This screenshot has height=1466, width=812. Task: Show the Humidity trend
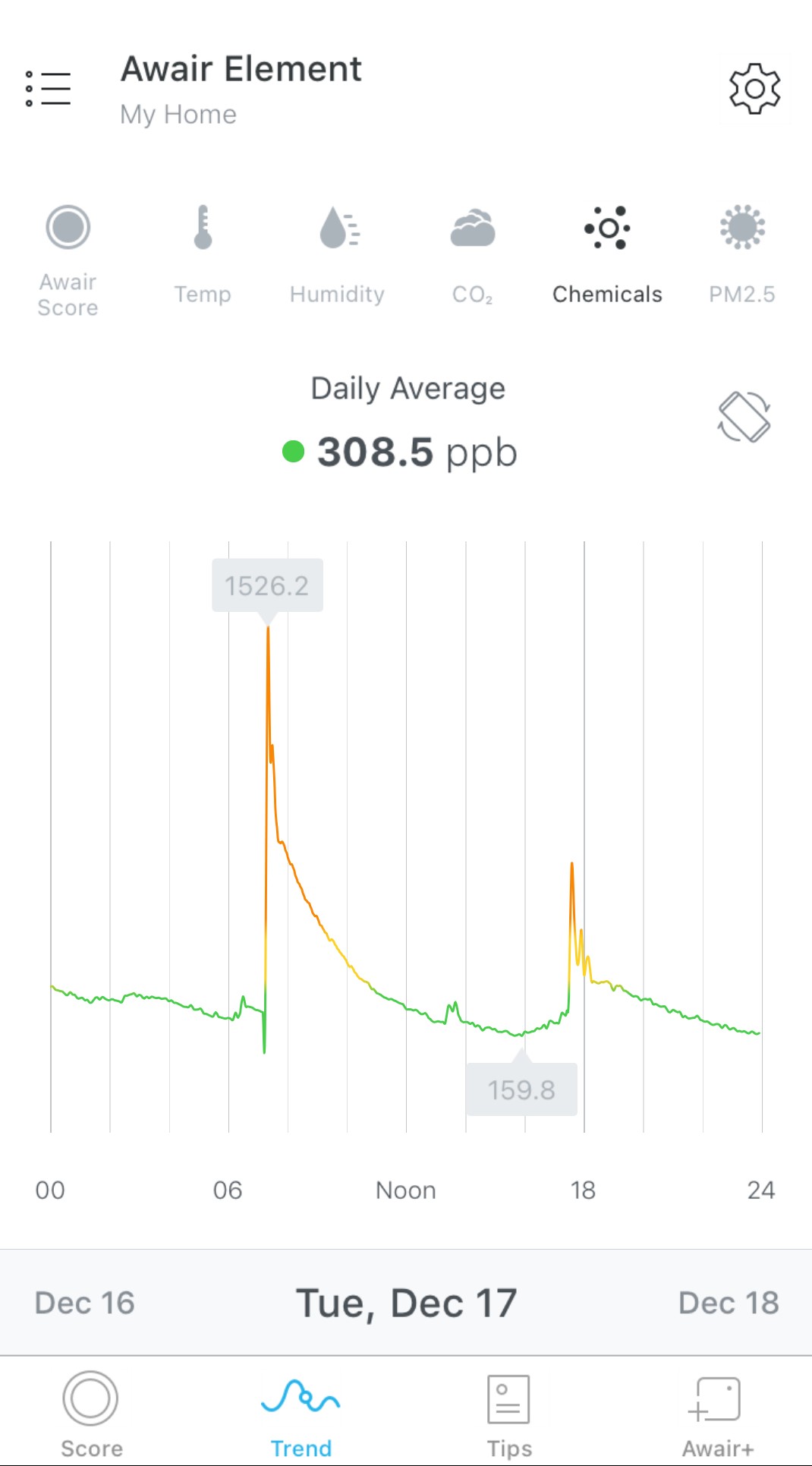[x=338, y=254]
